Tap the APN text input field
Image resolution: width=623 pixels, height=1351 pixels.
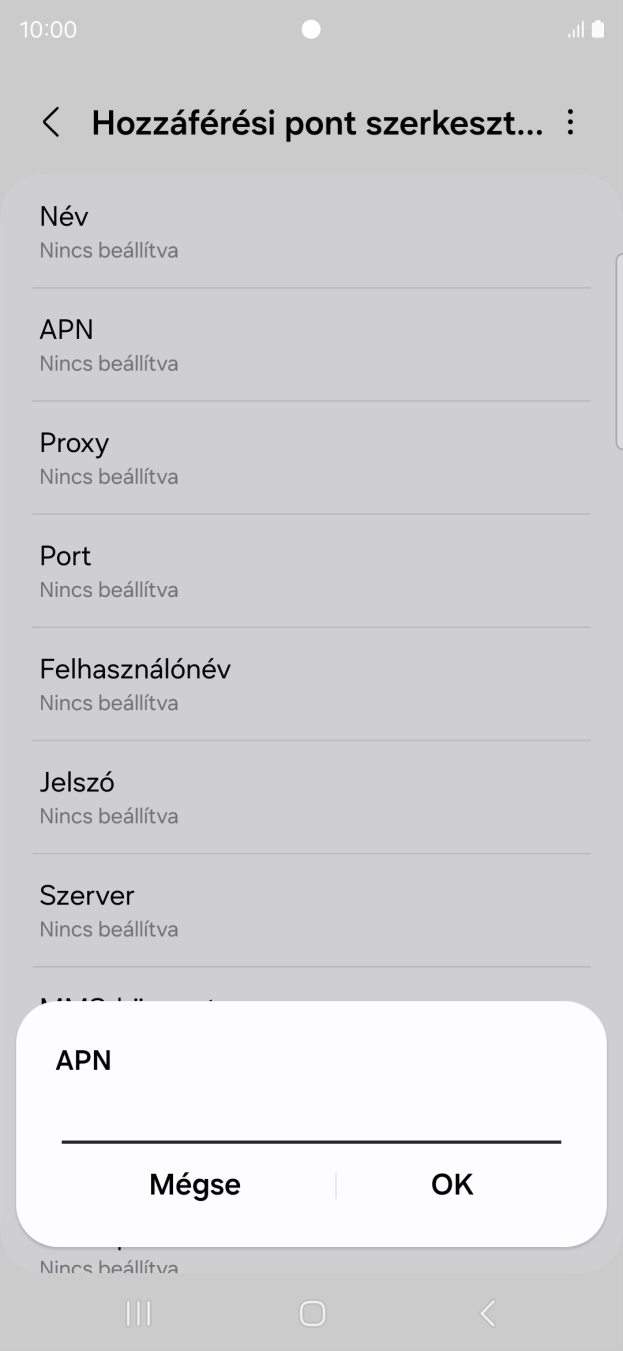(x=311, y=1120)
